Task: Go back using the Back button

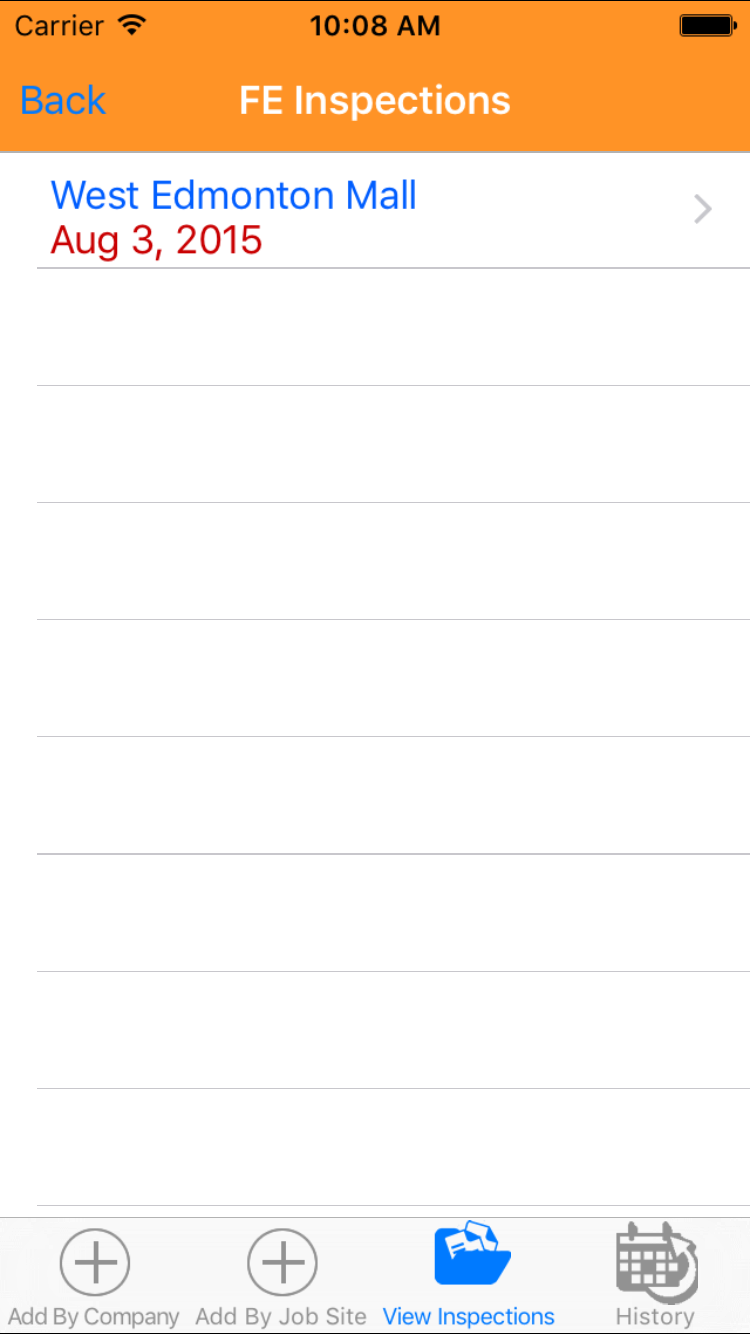Action: point(63,101)
